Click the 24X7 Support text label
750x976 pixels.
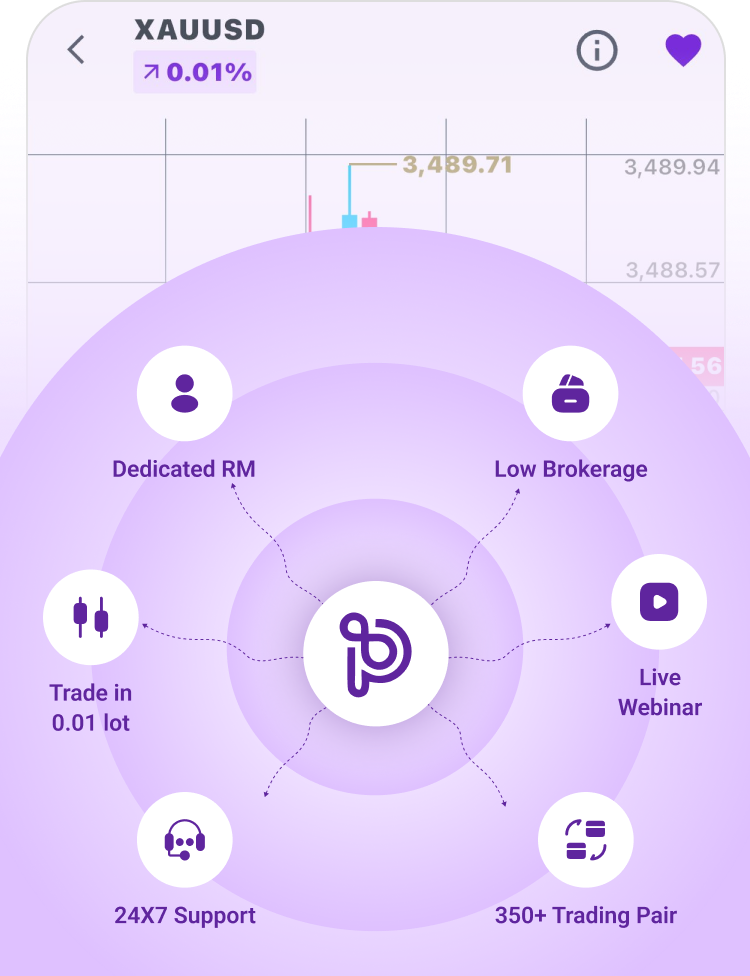[186, 915]
